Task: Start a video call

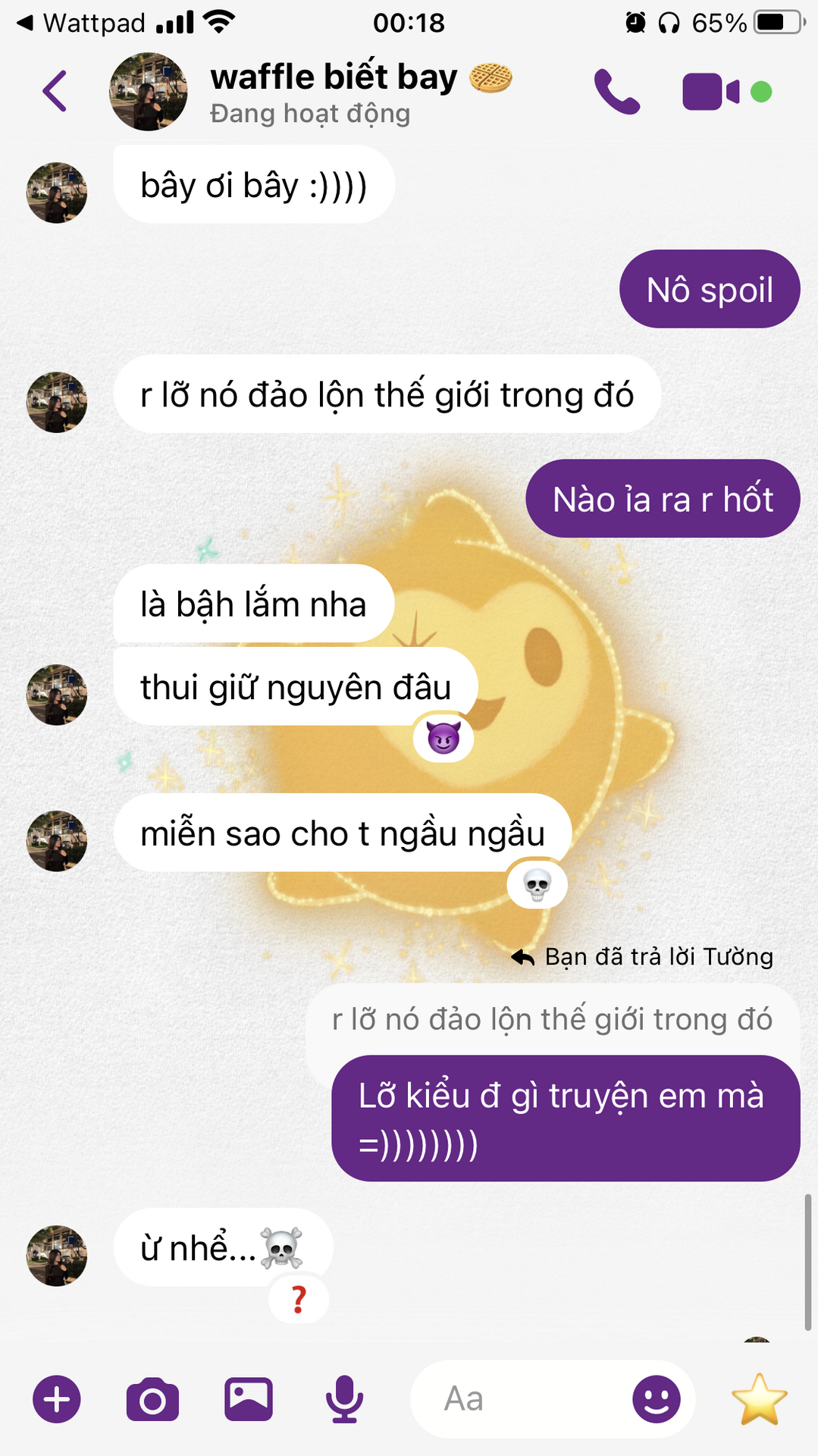Action: tap(710, 92)
